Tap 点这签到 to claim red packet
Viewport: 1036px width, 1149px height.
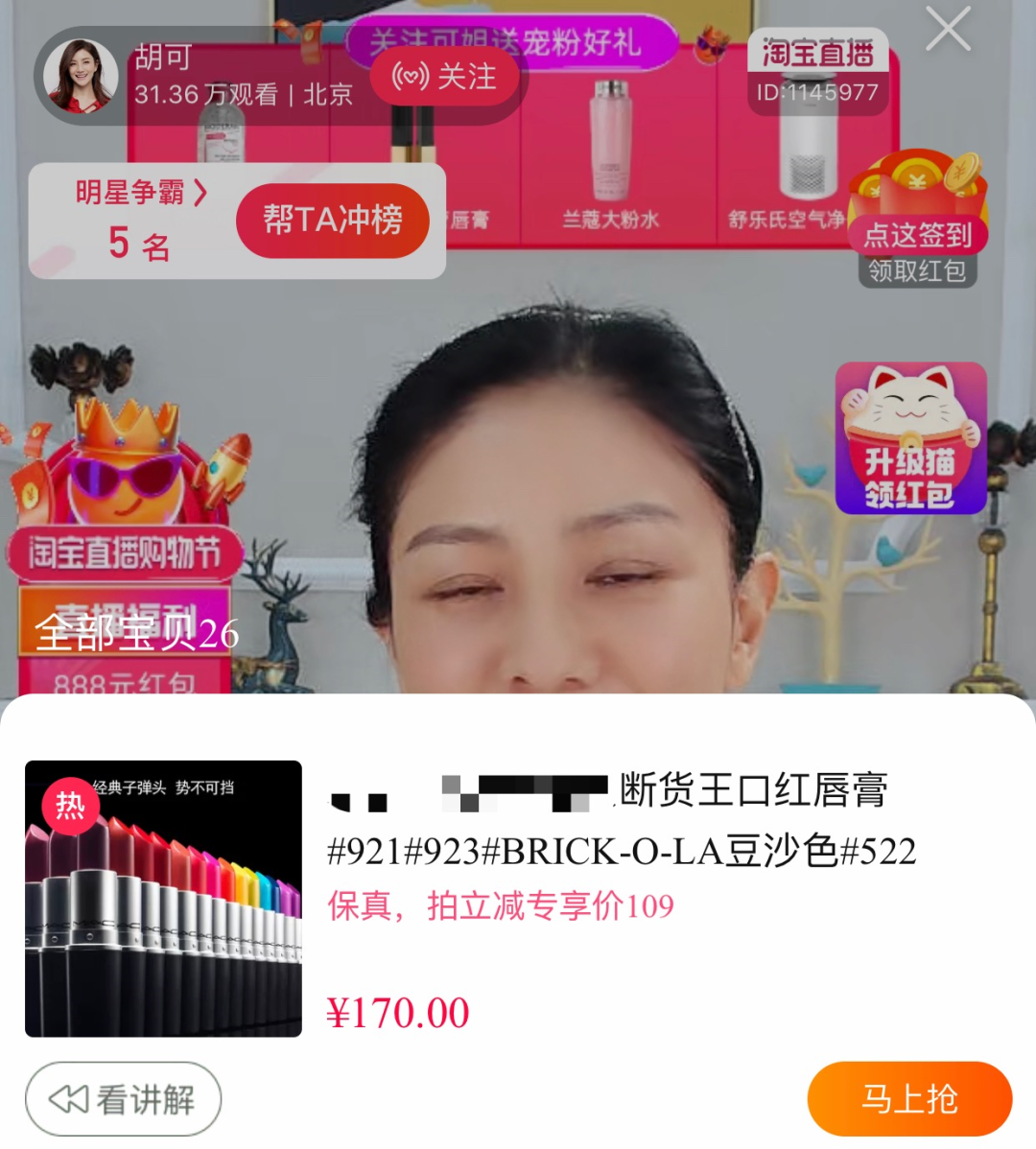click(x=918, y=221)
